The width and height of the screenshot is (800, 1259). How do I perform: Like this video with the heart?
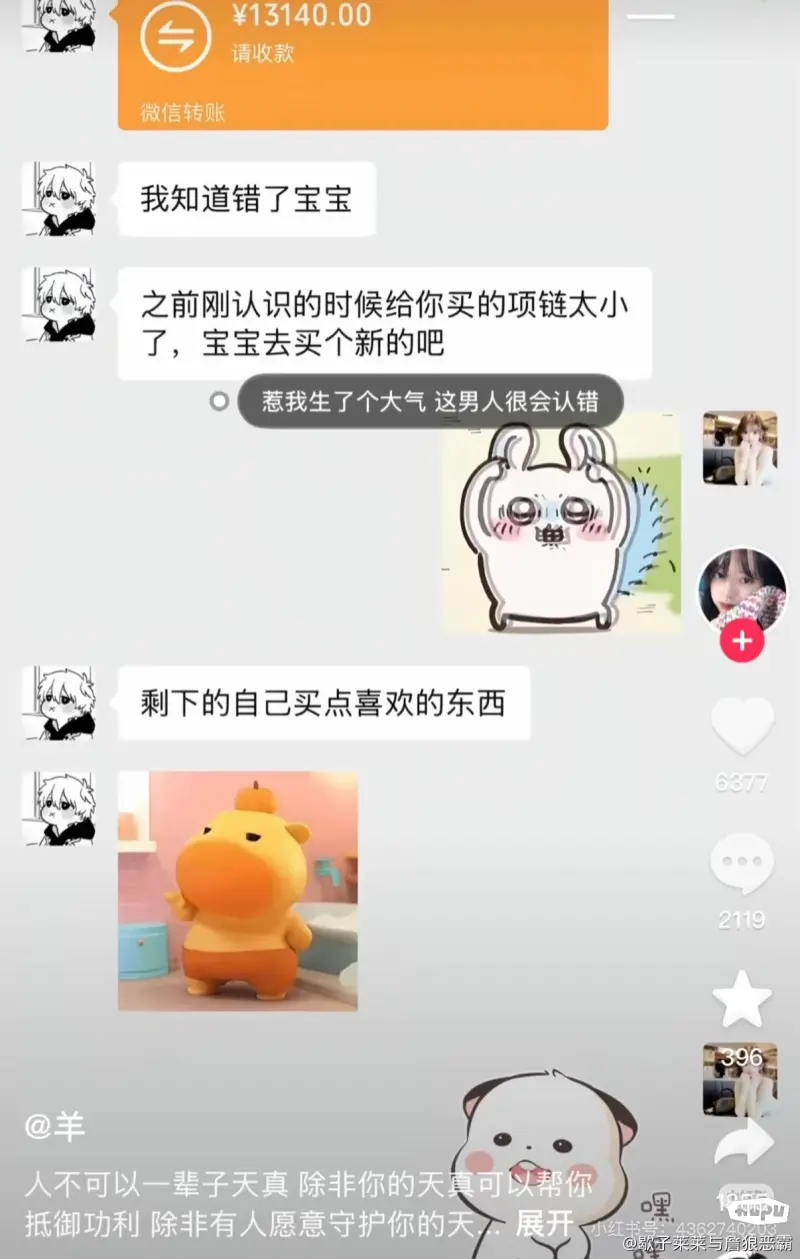pyautogui.click(x=741, y=726)
